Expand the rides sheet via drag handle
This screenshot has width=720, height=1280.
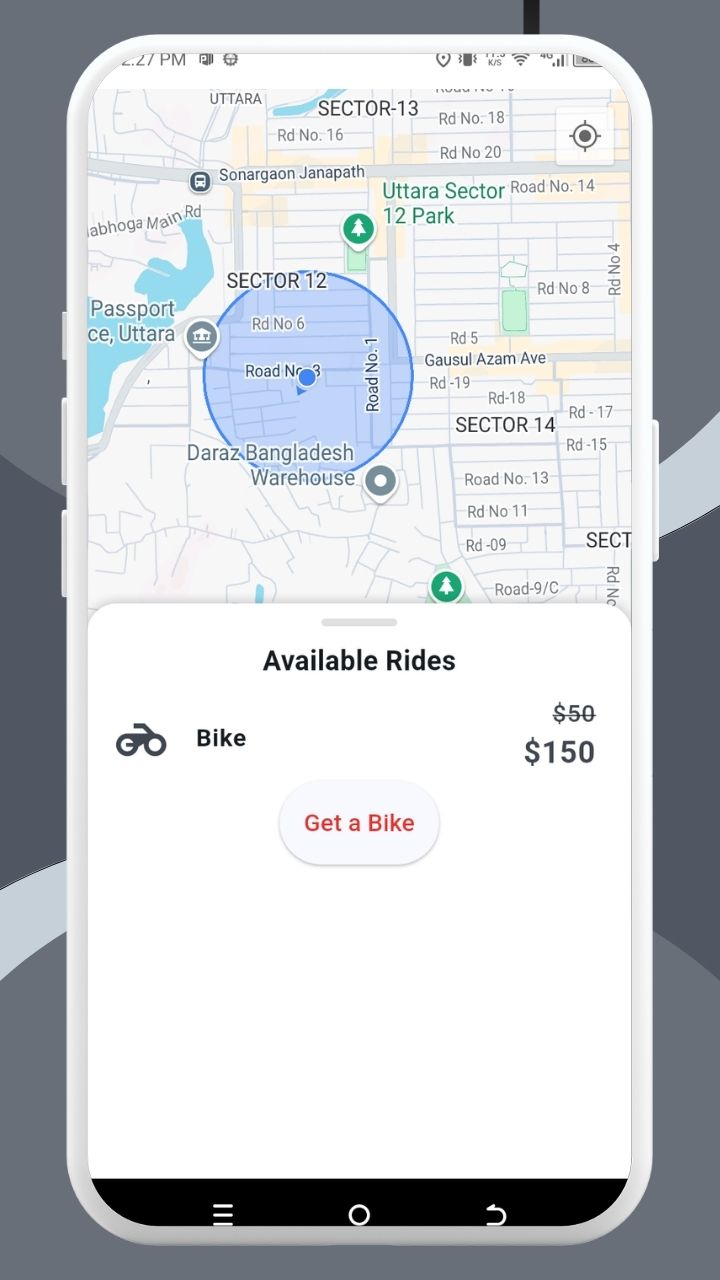point(358,622)
